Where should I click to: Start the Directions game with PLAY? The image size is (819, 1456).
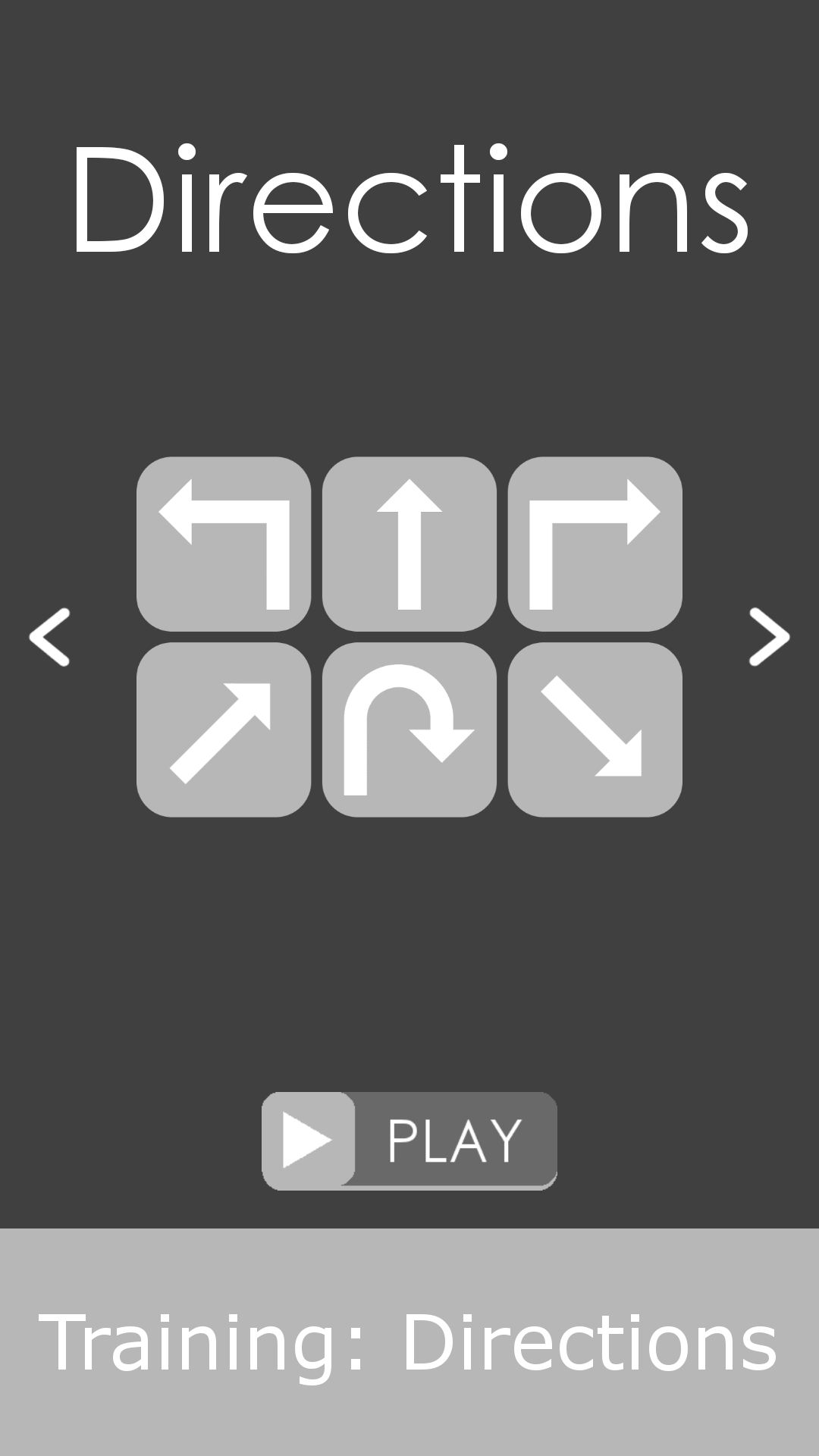tap(409, 1141)
